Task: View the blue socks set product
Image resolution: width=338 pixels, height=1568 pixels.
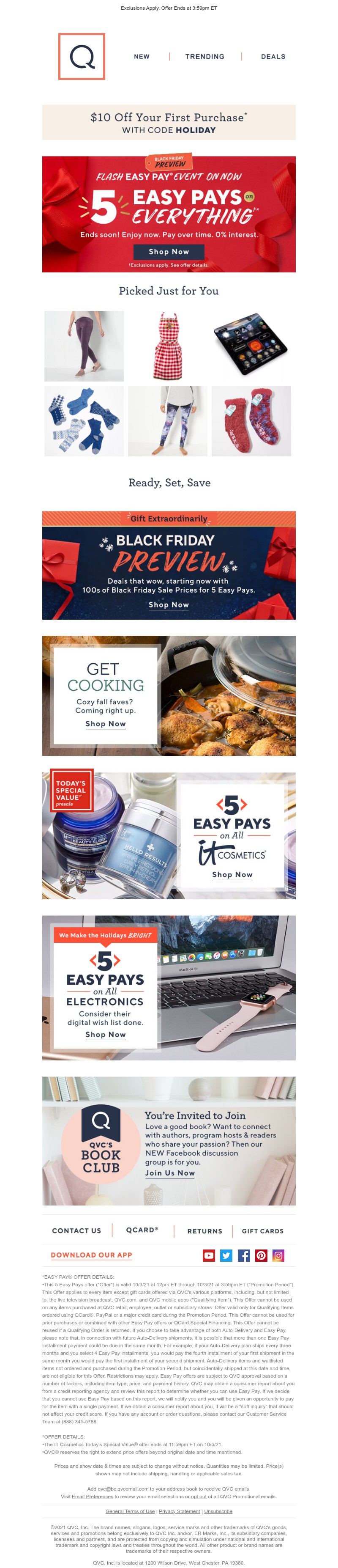Action: 84,420
